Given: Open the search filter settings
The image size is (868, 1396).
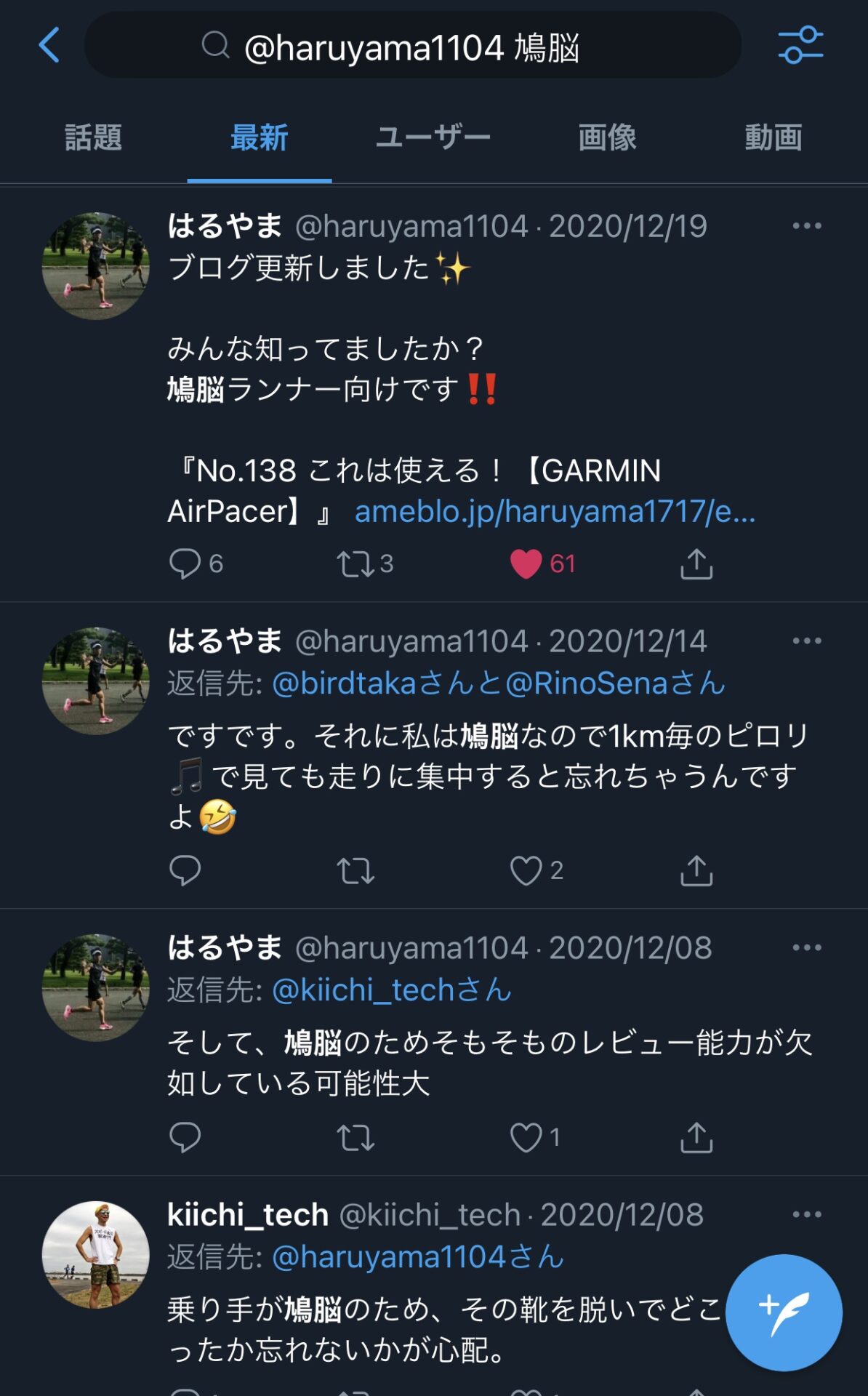Looking at the screenshot, I should click(800, 45).
